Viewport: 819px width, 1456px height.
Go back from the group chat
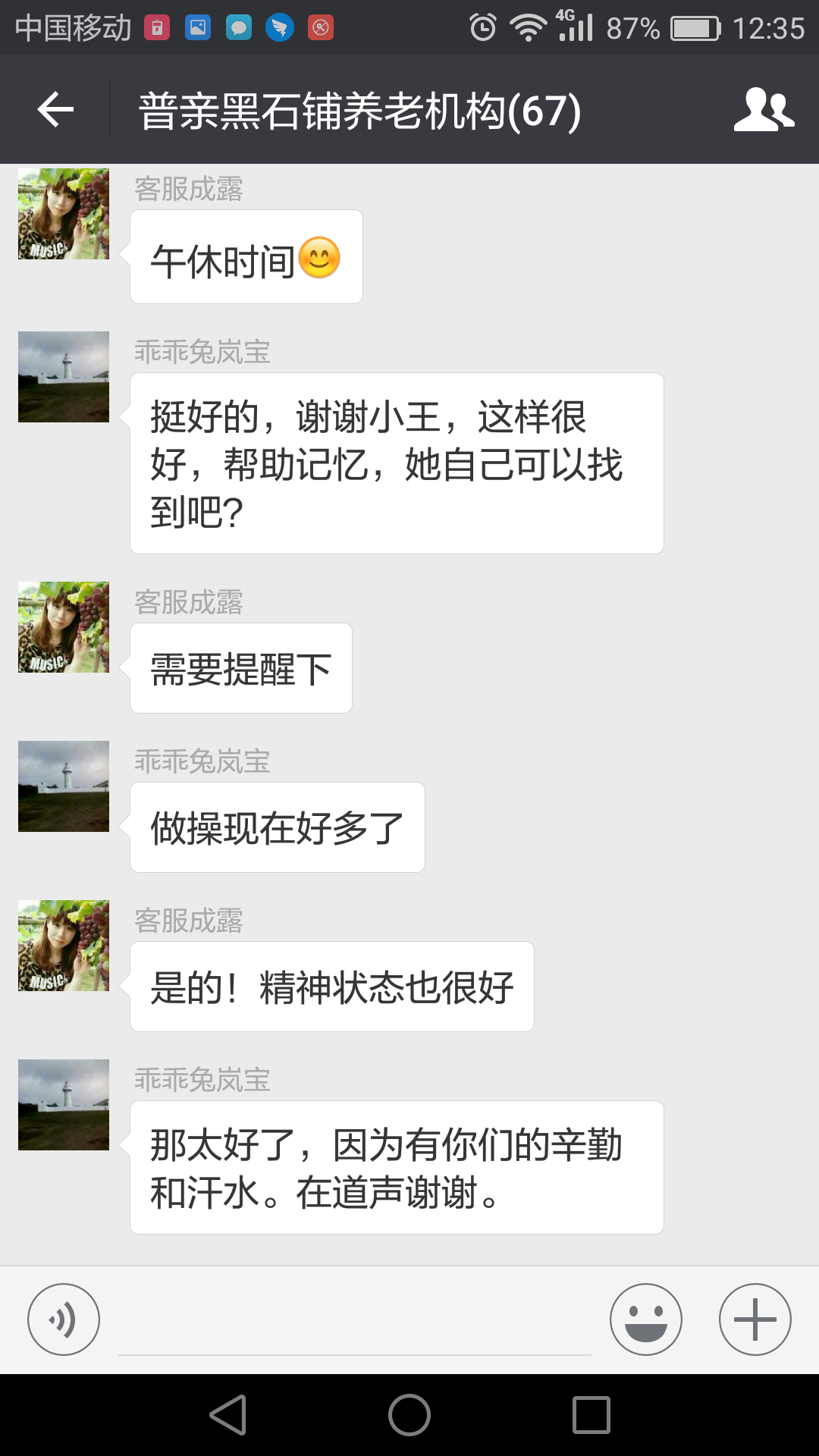point(55,110)
